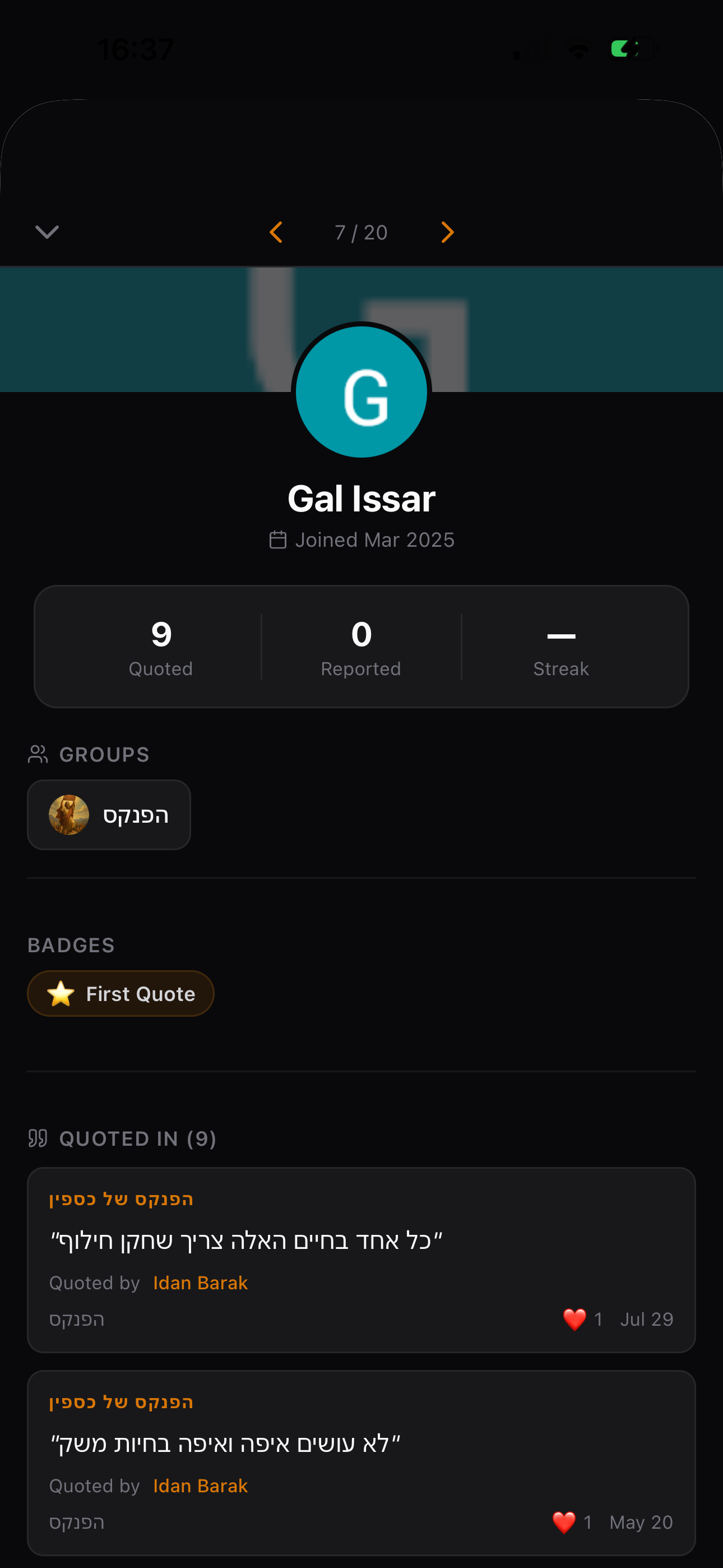723x1568 pixels.
Task: Advance to the next profile with the right chevron
Action: pos(447,232)
